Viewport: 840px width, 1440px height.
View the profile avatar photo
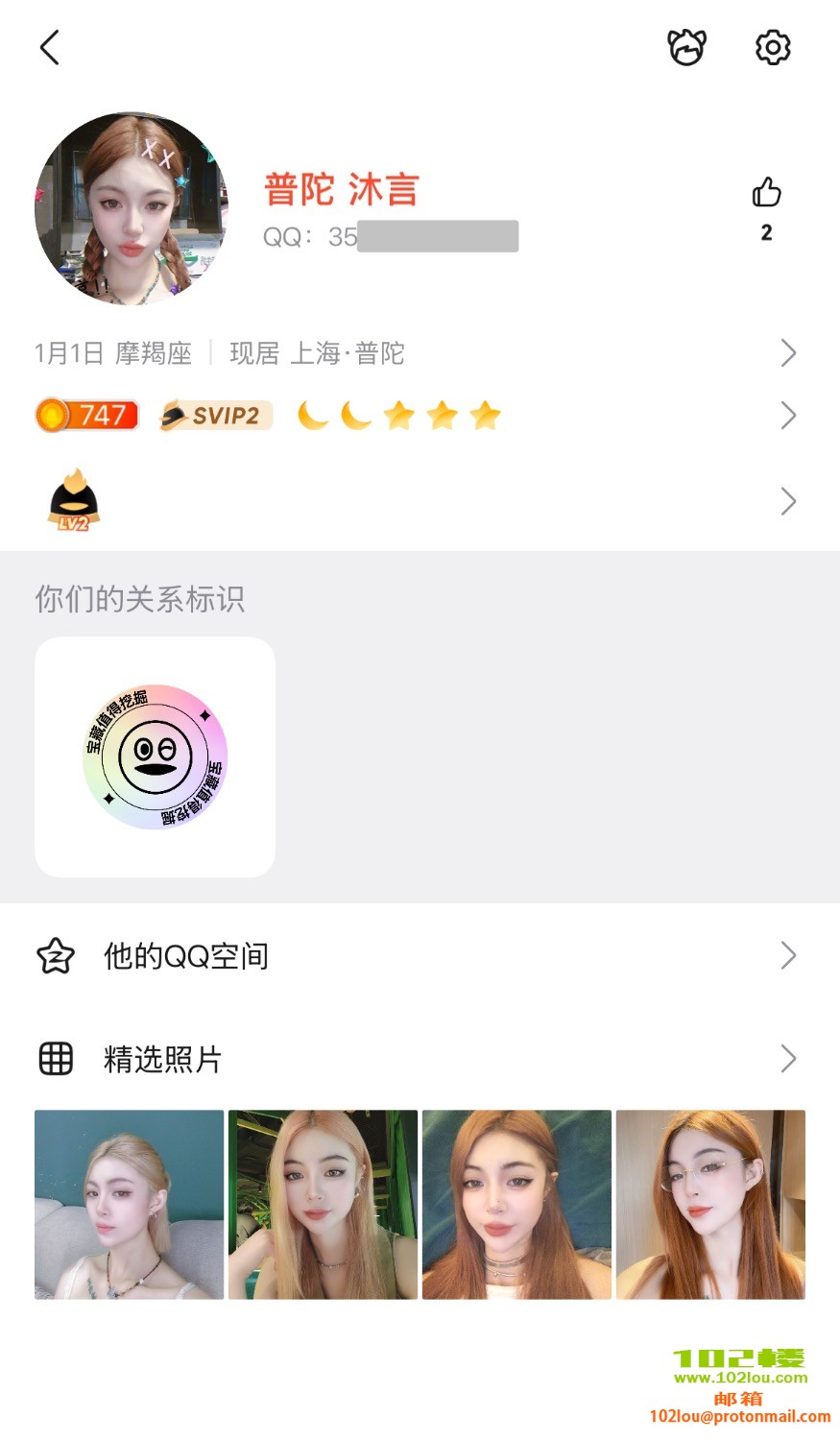click(131, 208)
